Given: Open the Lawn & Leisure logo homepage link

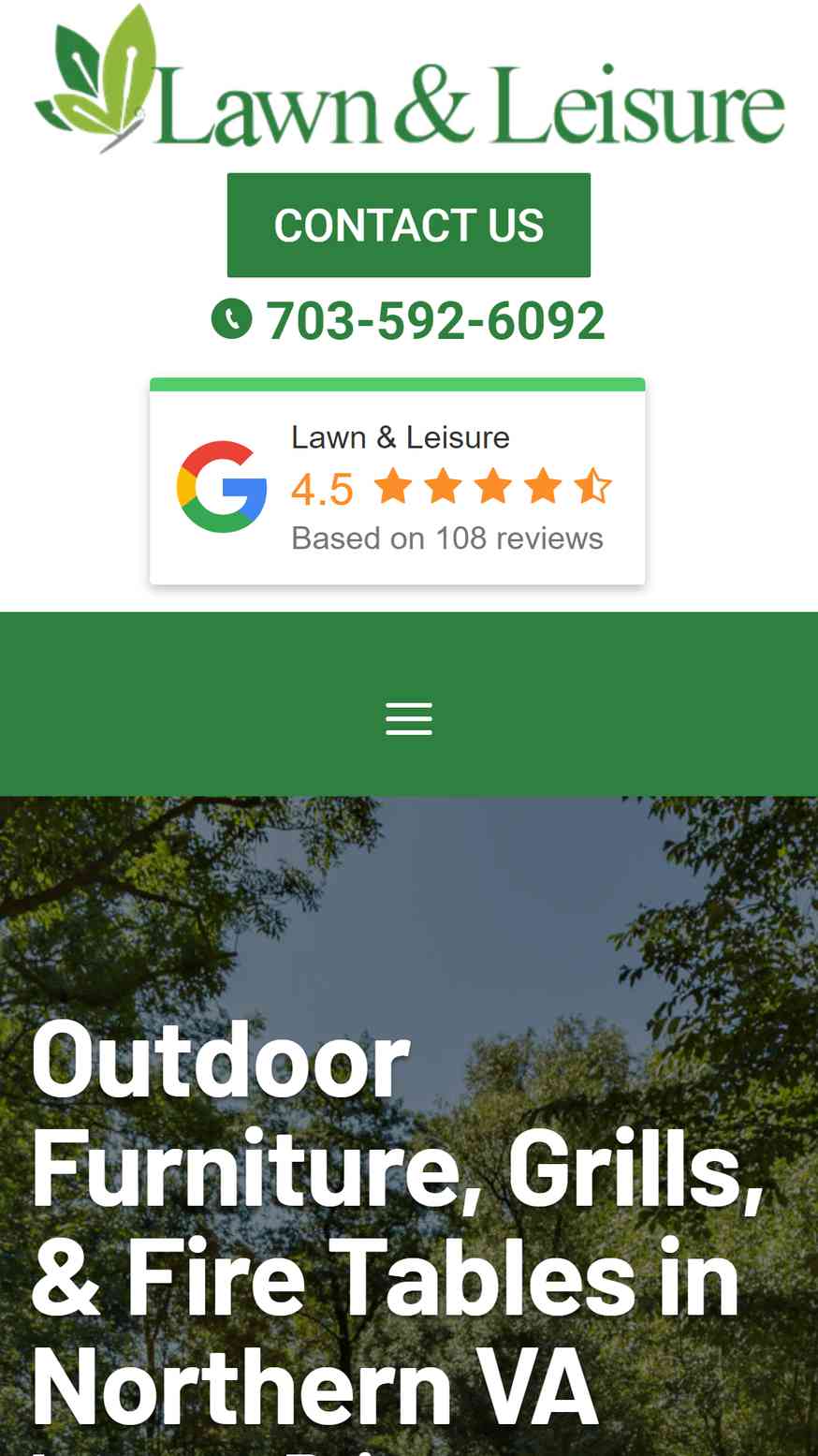Looking at the screenshot, I should [x=409, y=80].
